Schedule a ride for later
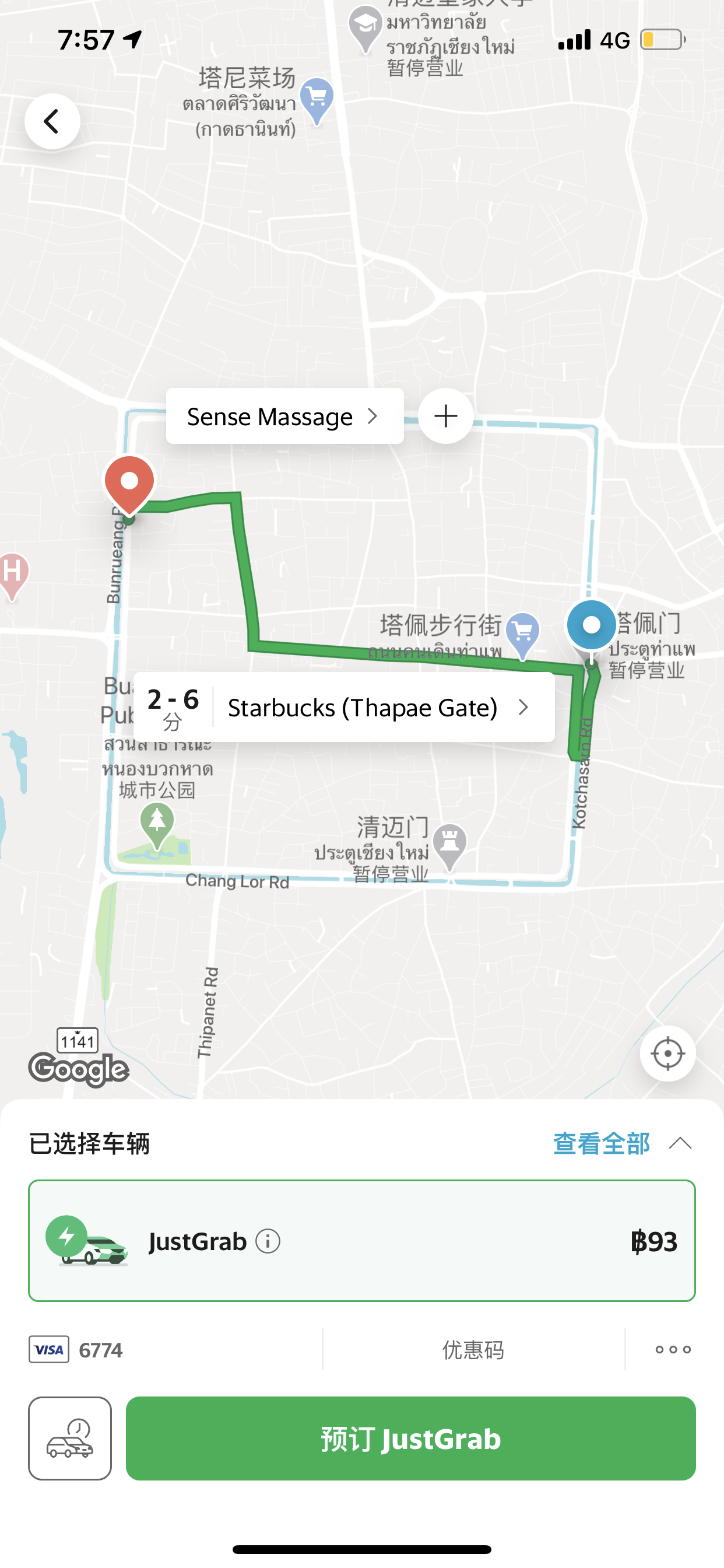The height and width of the screenshot is (1568, 724). click(x=70, y=1438)
